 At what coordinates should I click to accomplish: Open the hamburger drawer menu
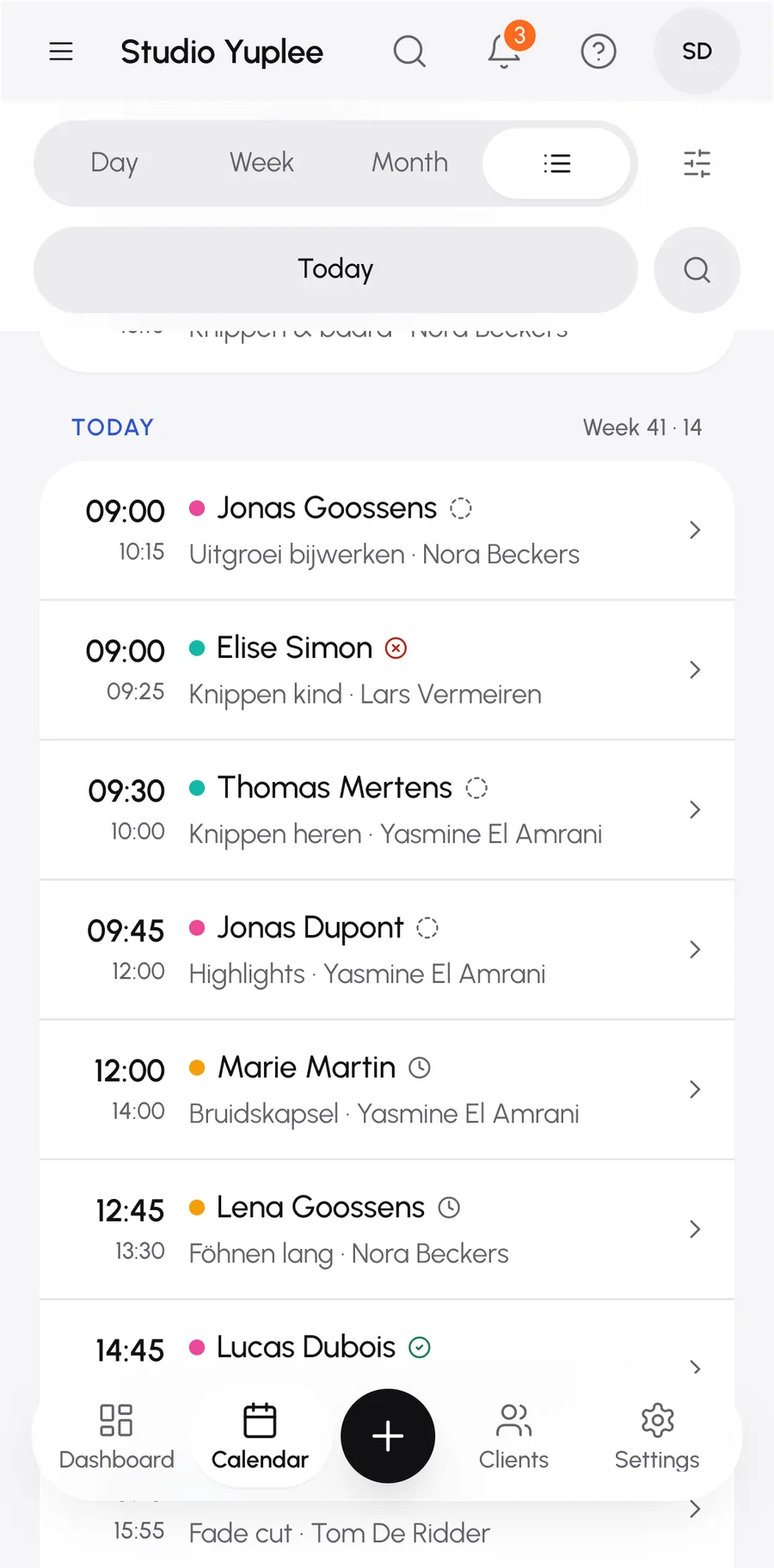coord(61,52)
